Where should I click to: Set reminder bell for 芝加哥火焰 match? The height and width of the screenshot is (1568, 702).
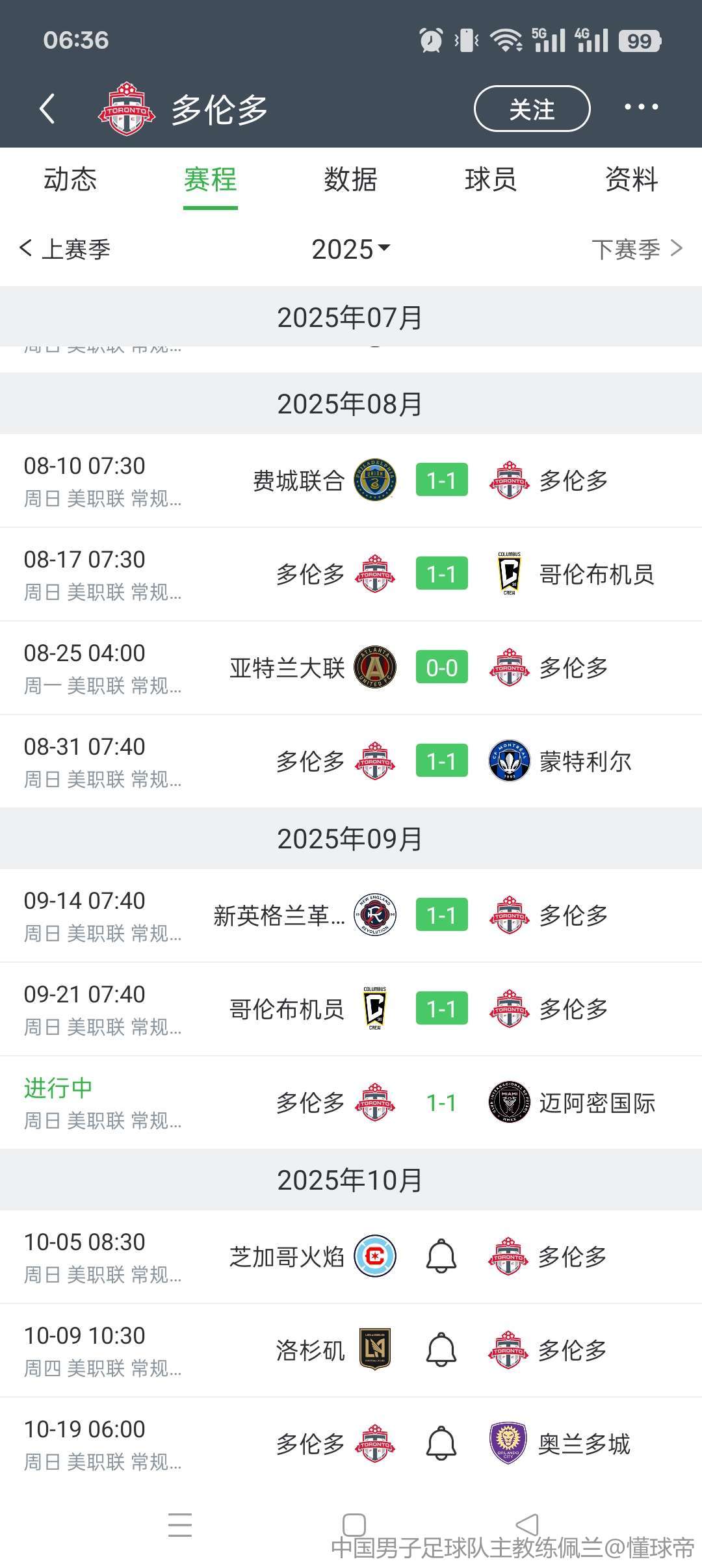441,1256
